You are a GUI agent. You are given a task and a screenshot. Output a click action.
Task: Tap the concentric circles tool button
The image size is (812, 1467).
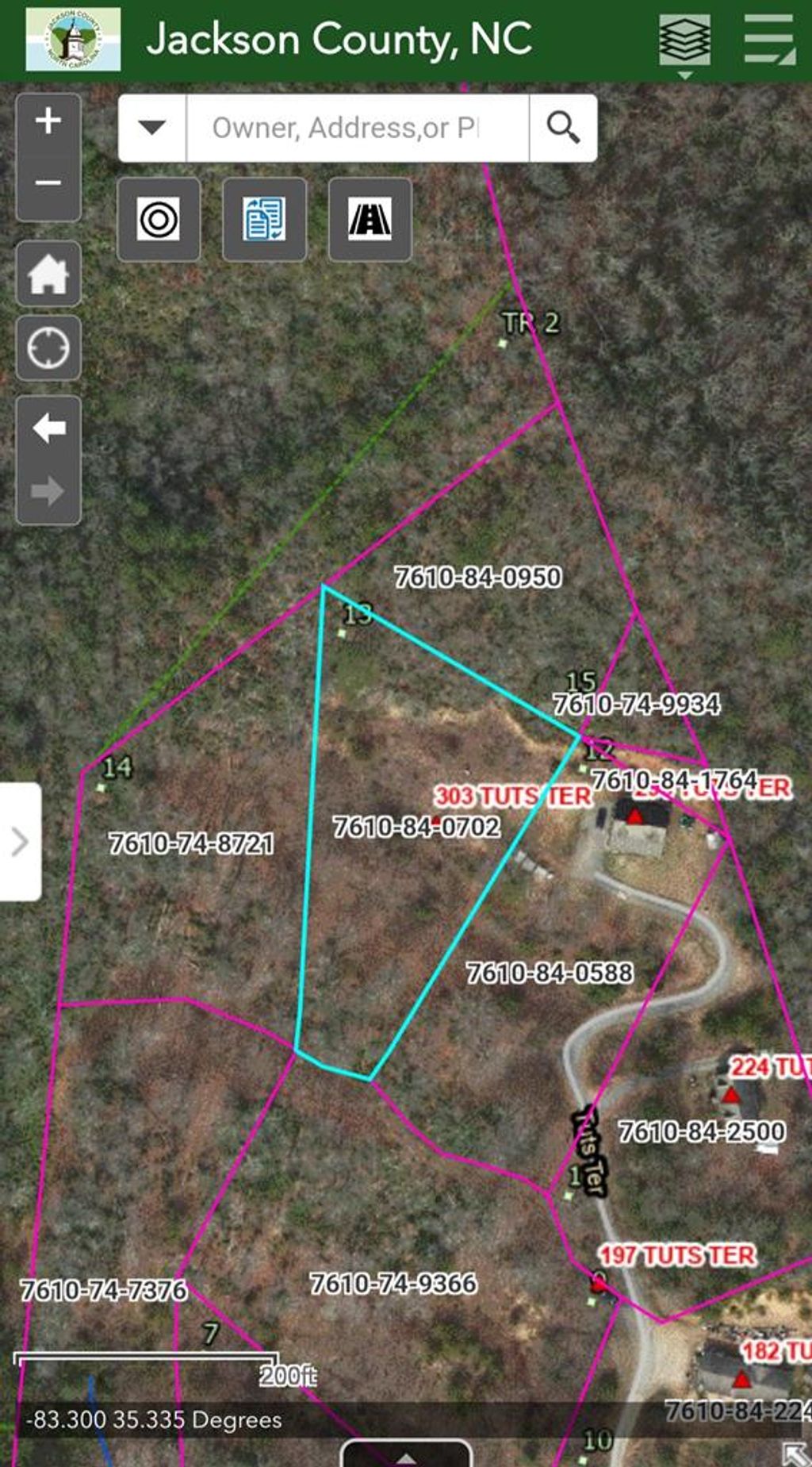pos(159,220)
